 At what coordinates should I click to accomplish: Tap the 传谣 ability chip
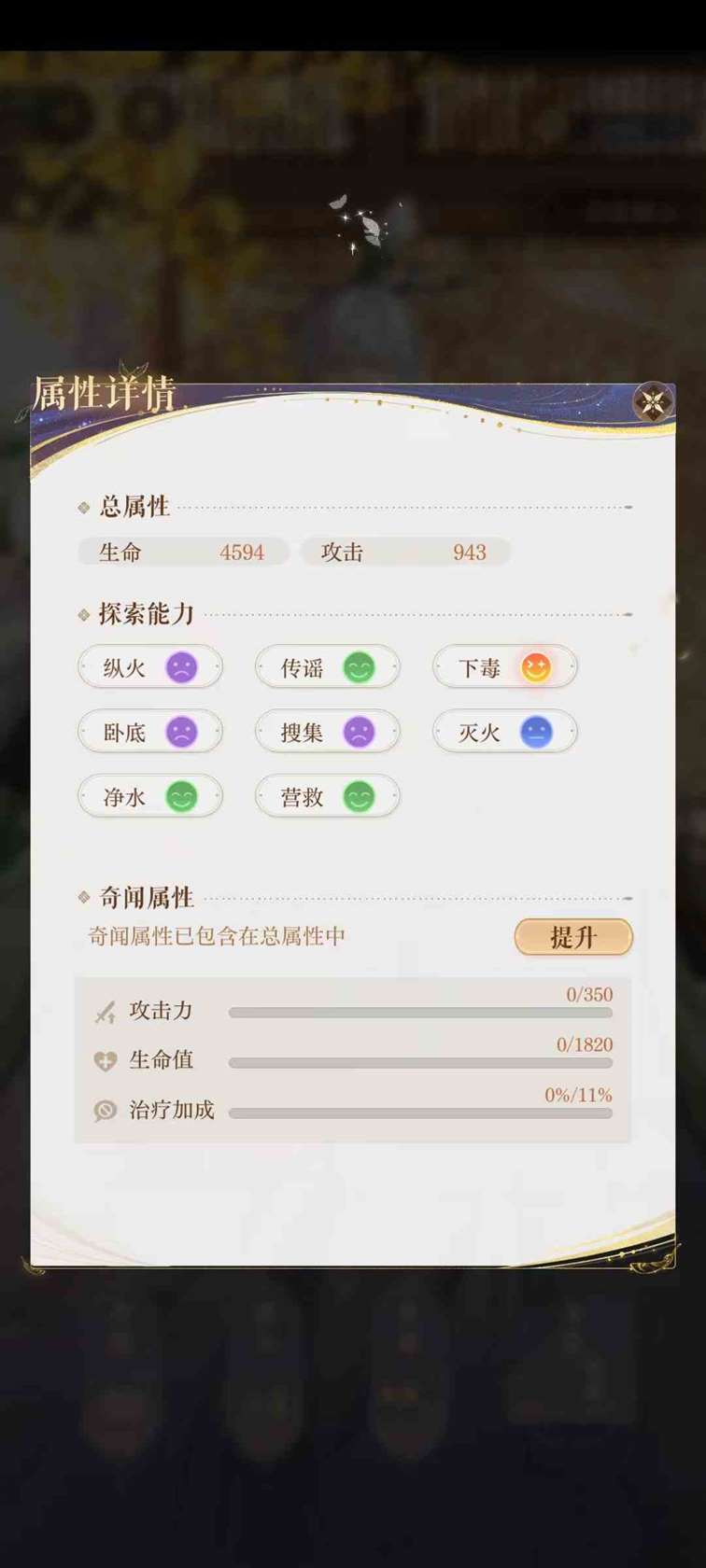click(328, 667)
